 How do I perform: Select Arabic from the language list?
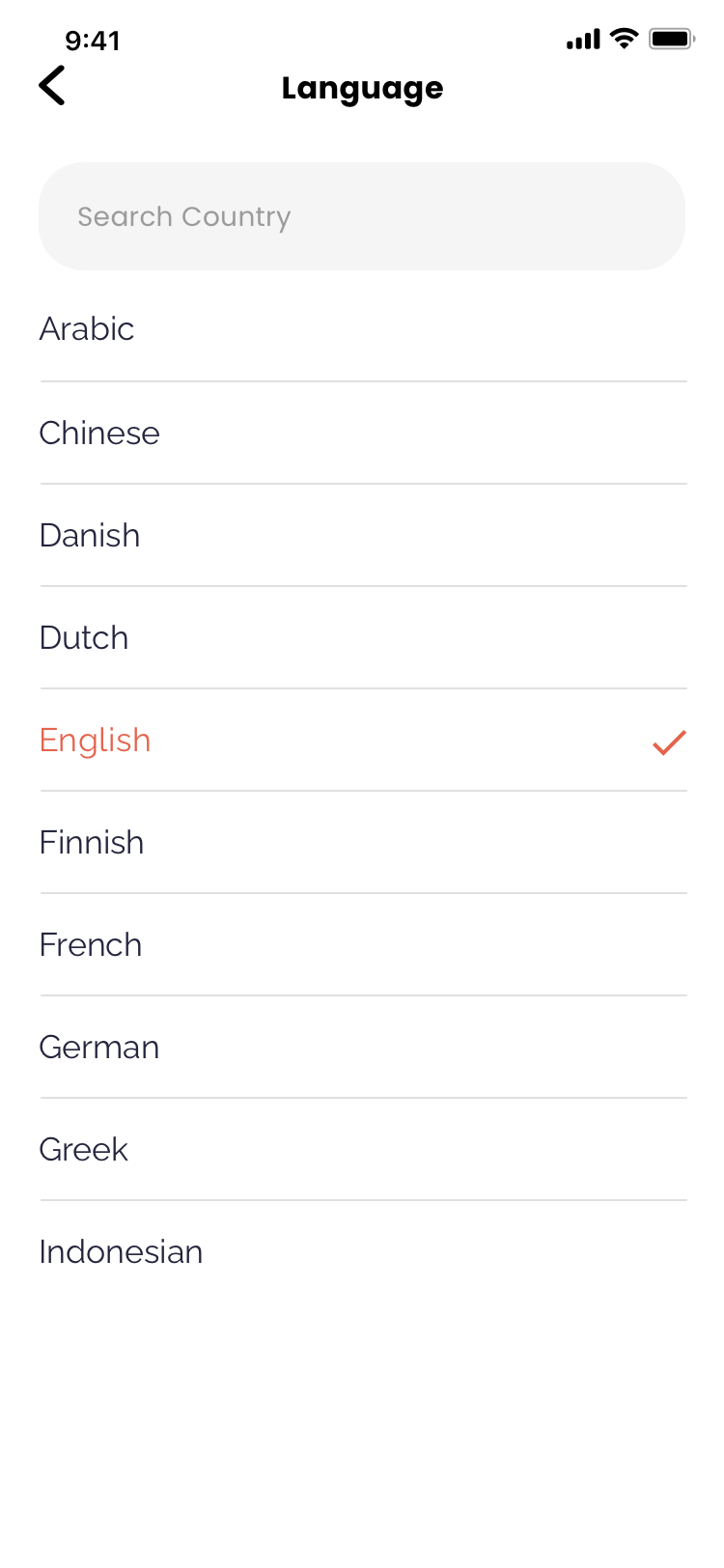tap(87, 329)
